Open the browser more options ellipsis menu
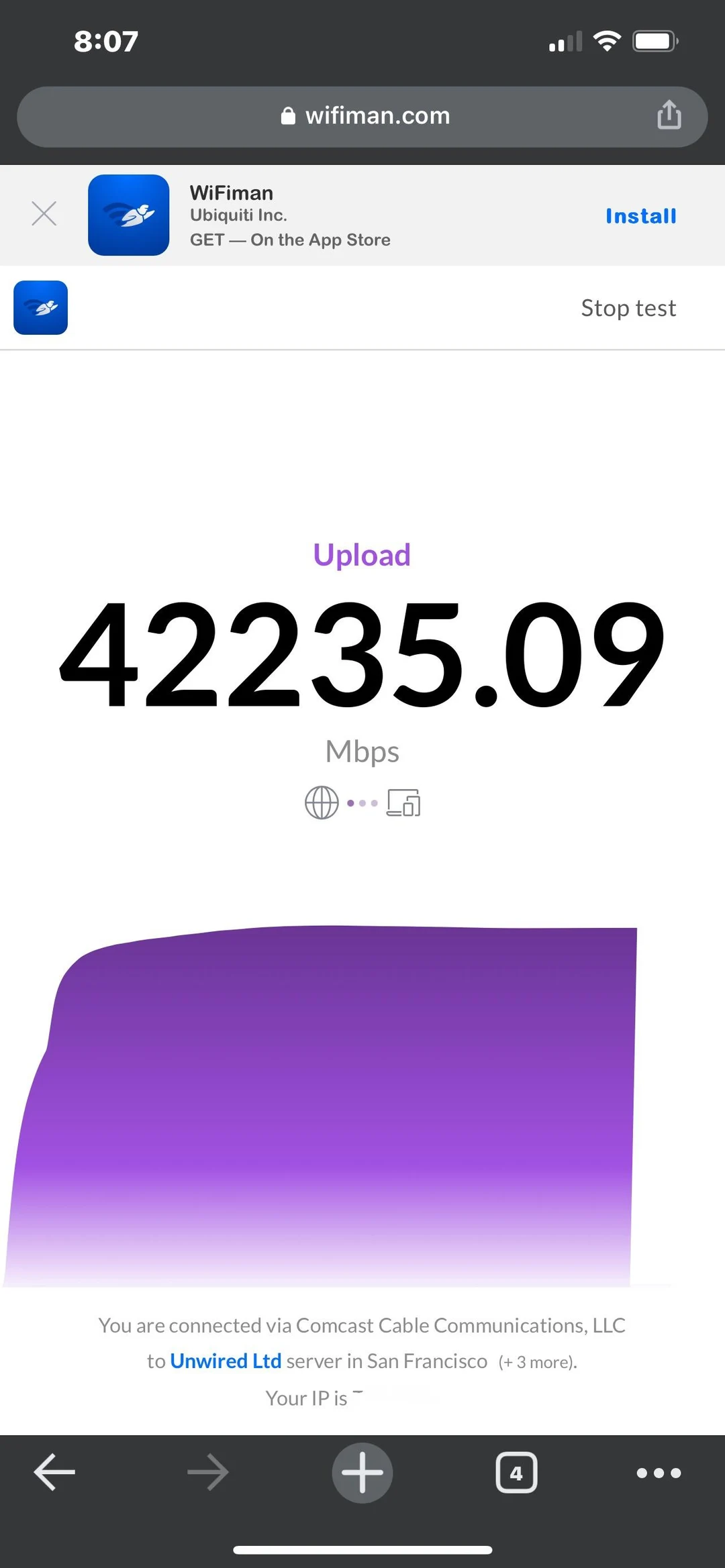Viewport: 725px width, 1568px height. [x=659, y=1472]
